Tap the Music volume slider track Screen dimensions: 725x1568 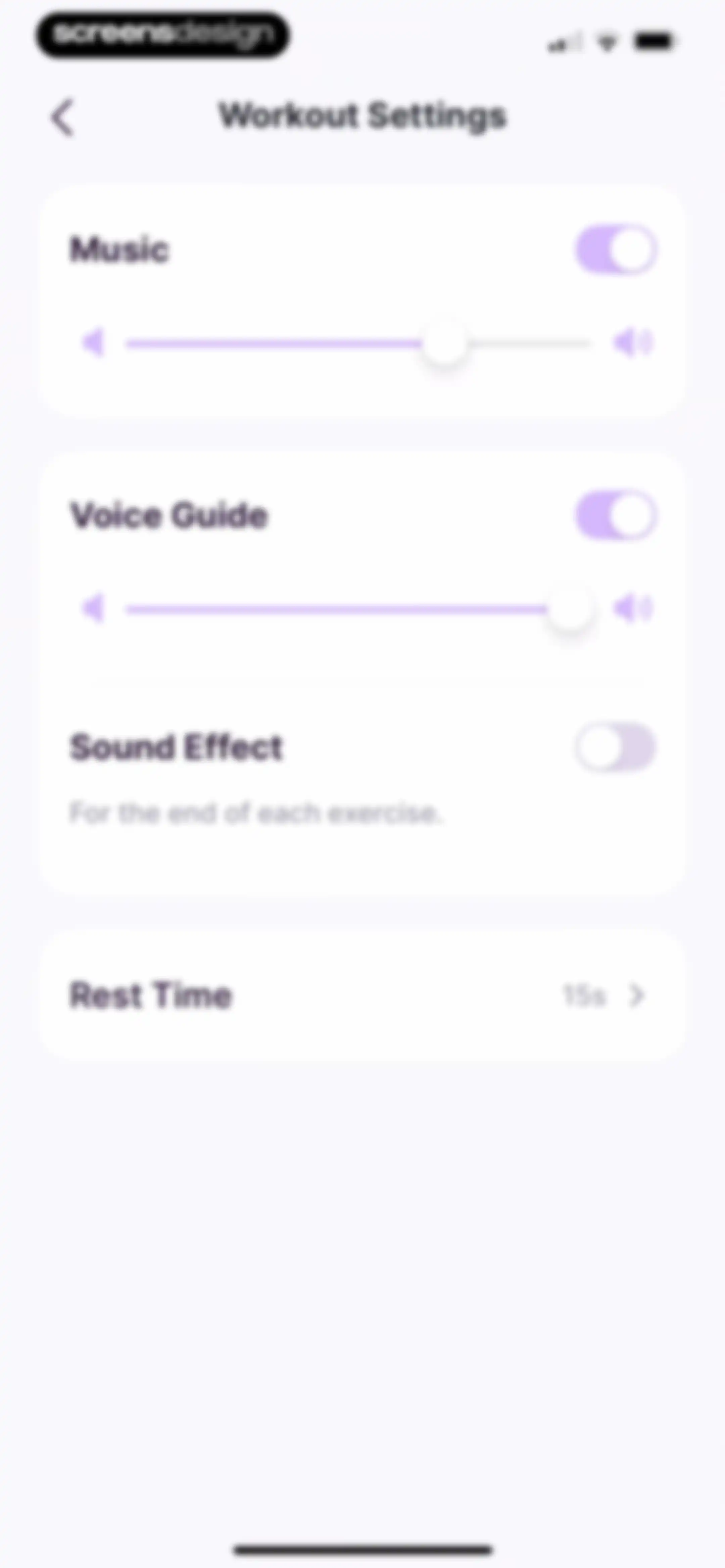[358, 343]
